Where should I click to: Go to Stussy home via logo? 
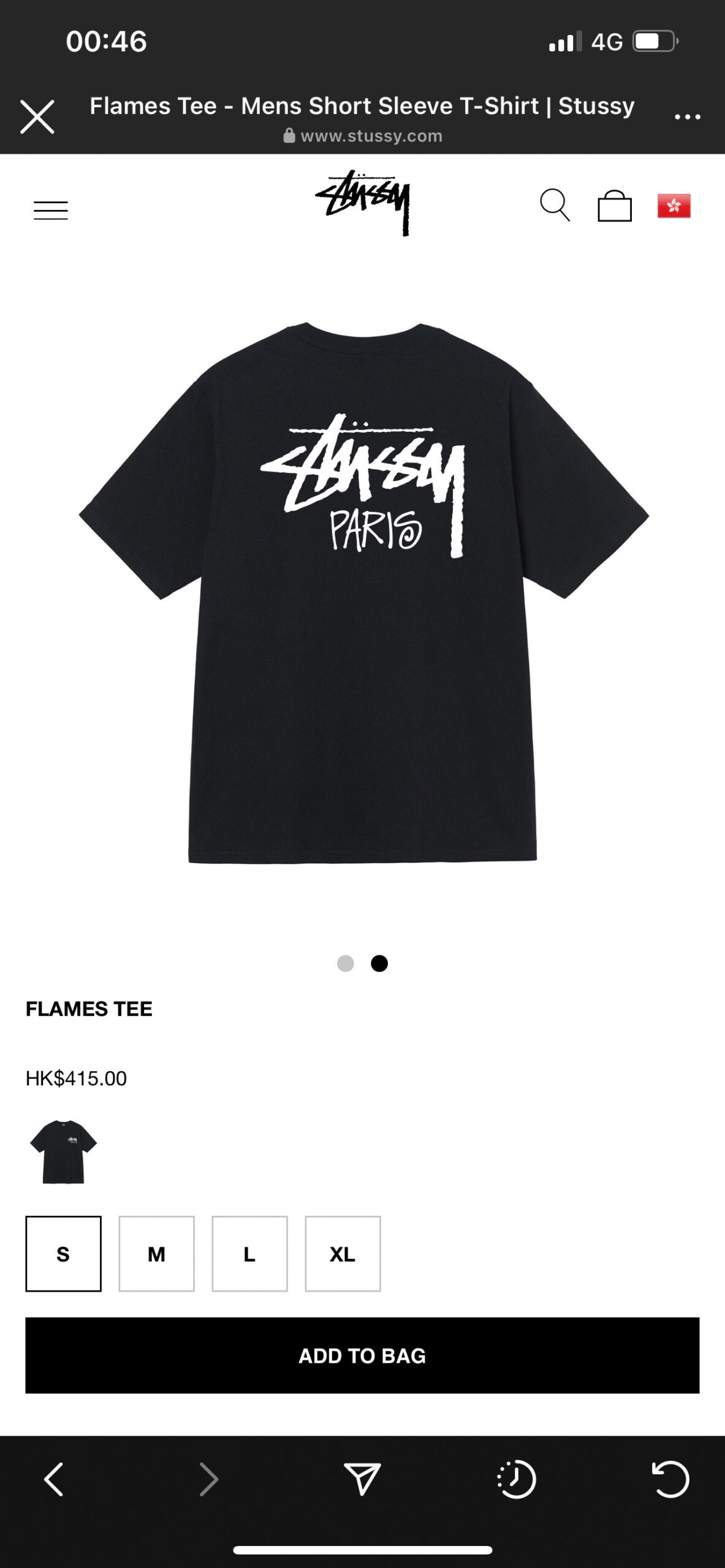point(362,203)
